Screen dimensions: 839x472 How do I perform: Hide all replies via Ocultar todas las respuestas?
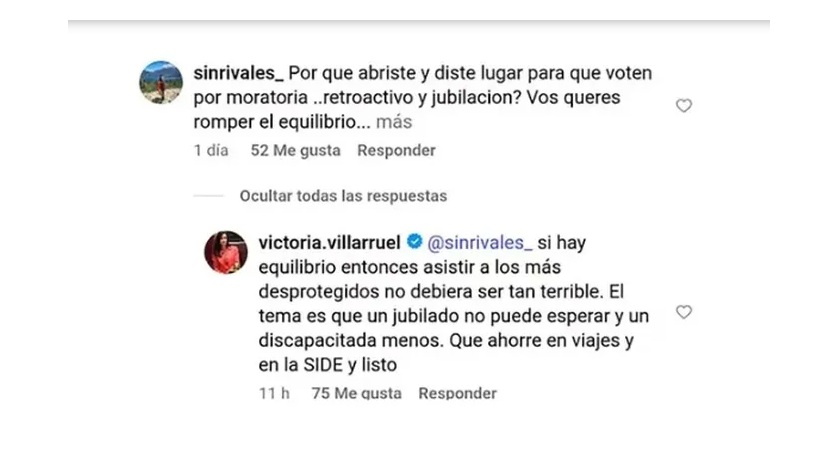point(342,196)
